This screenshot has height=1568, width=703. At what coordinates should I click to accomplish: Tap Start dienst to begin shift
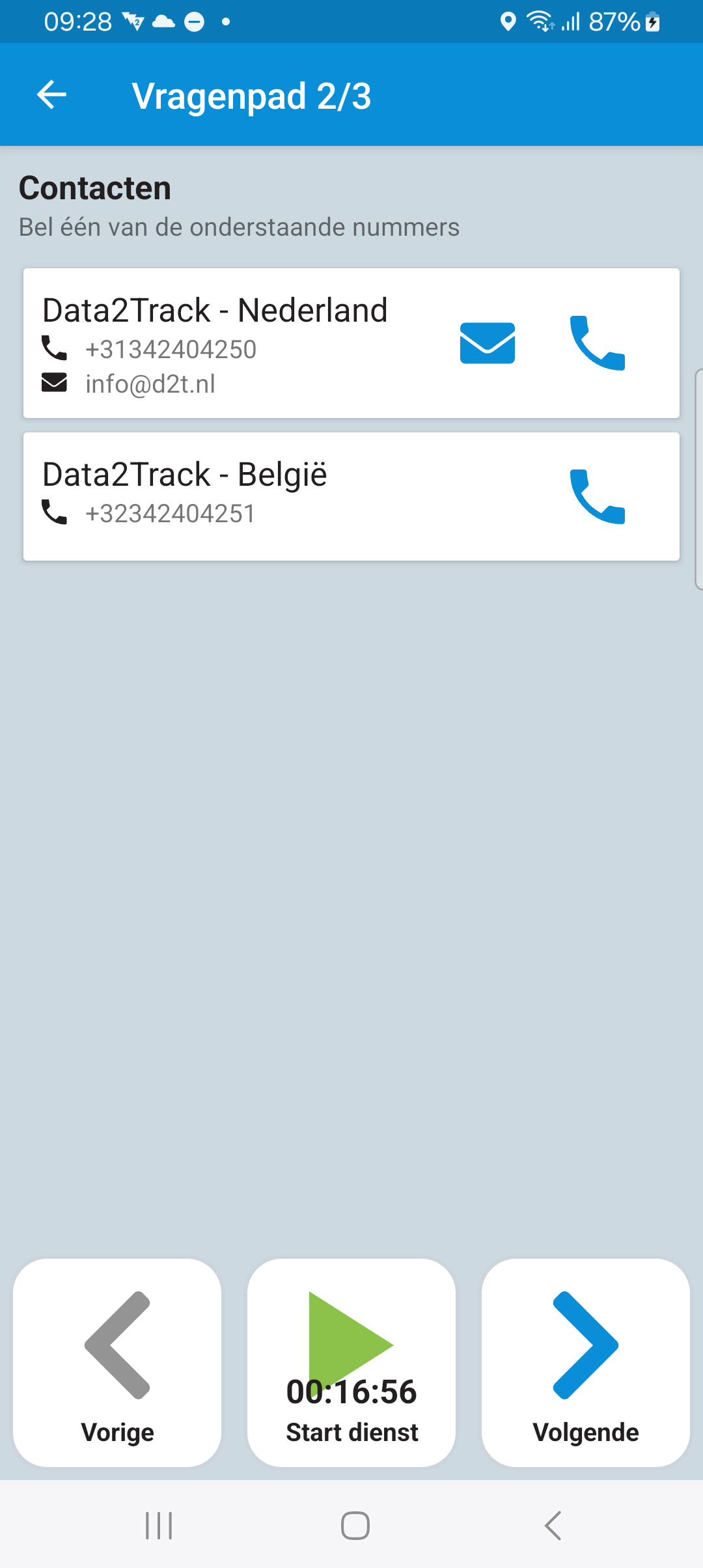click(351, 1362)
